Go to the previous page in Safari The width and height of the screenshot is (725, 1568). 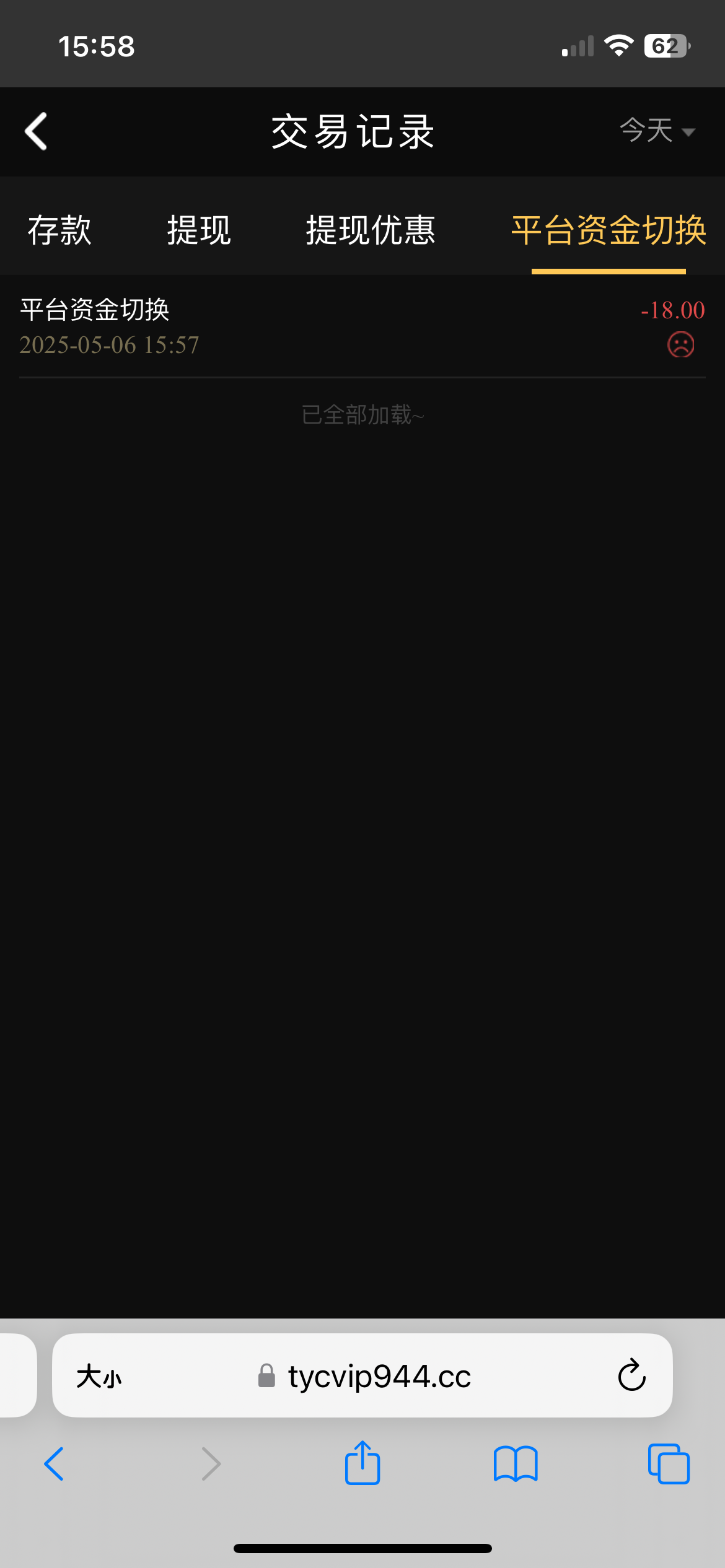pos(54,1464)
